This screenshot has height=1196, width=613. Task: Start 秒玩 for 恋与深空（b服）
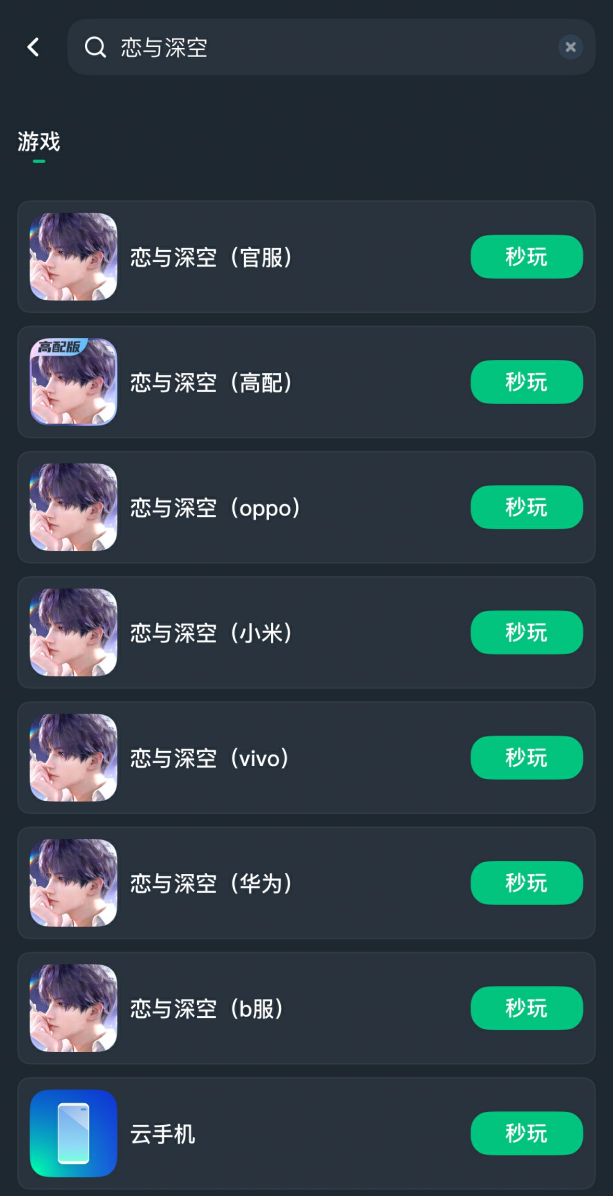coord(526,1007)
